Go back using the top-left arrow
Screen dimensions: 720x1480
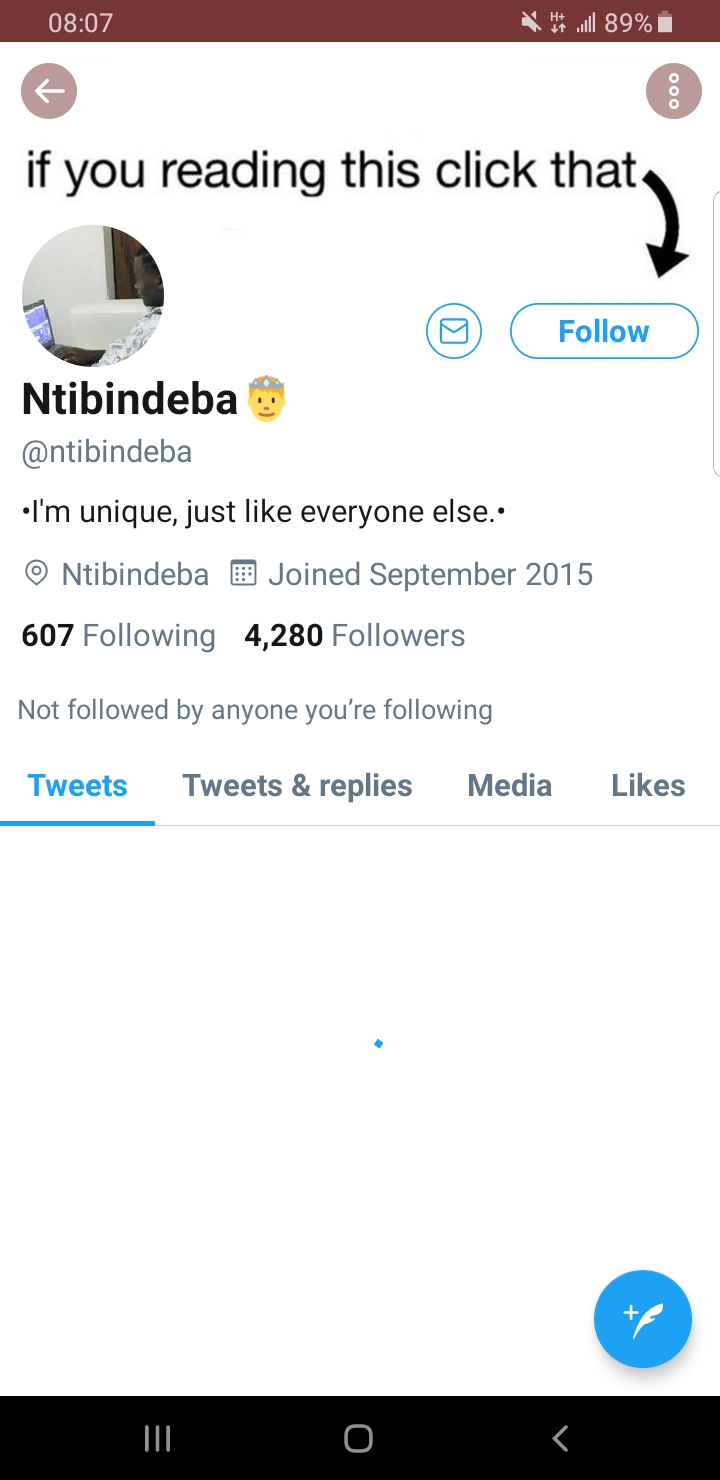[x=49, y=91]
